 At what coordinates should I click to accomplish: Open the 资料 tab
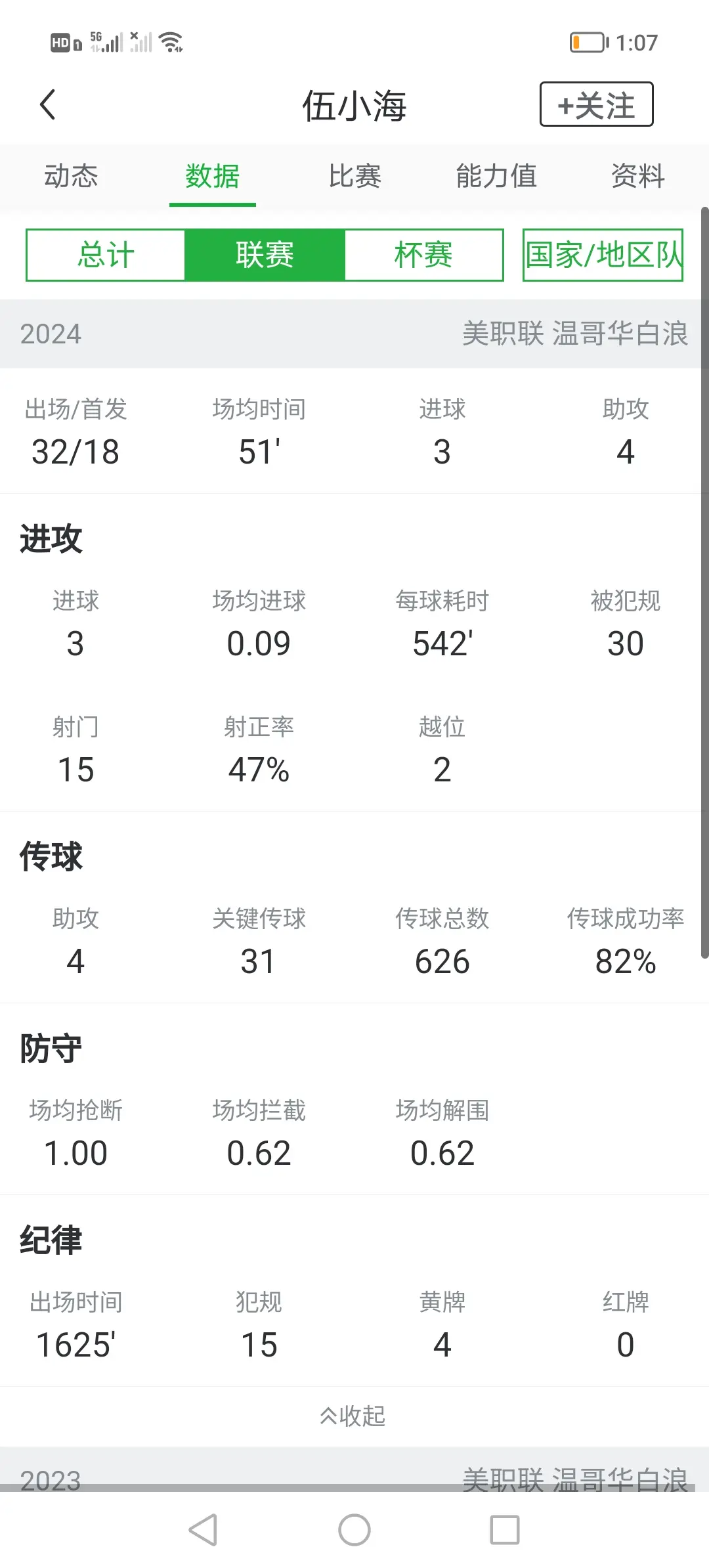[x=637, y=176]
